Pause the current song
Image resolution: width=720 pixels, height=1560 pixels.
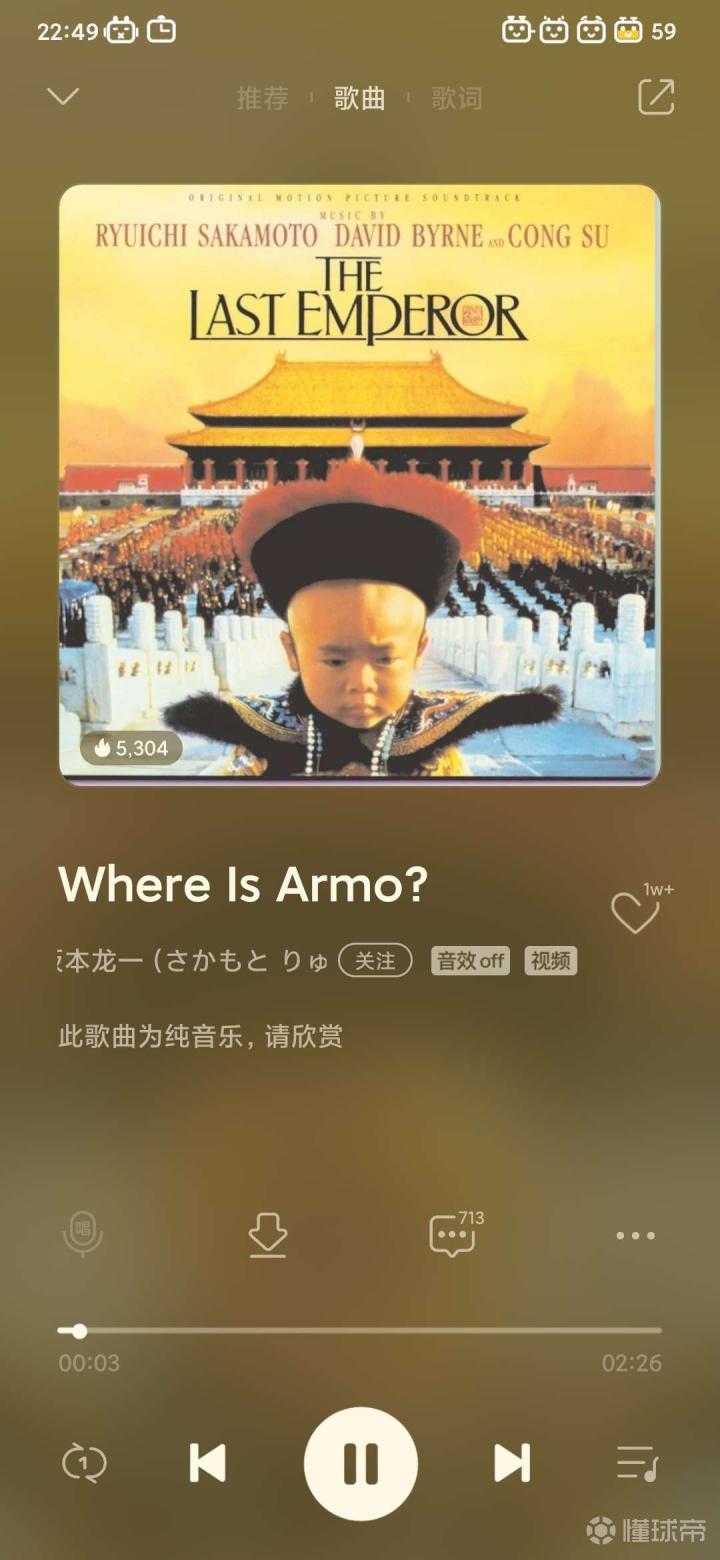[x=361, y=1464]
